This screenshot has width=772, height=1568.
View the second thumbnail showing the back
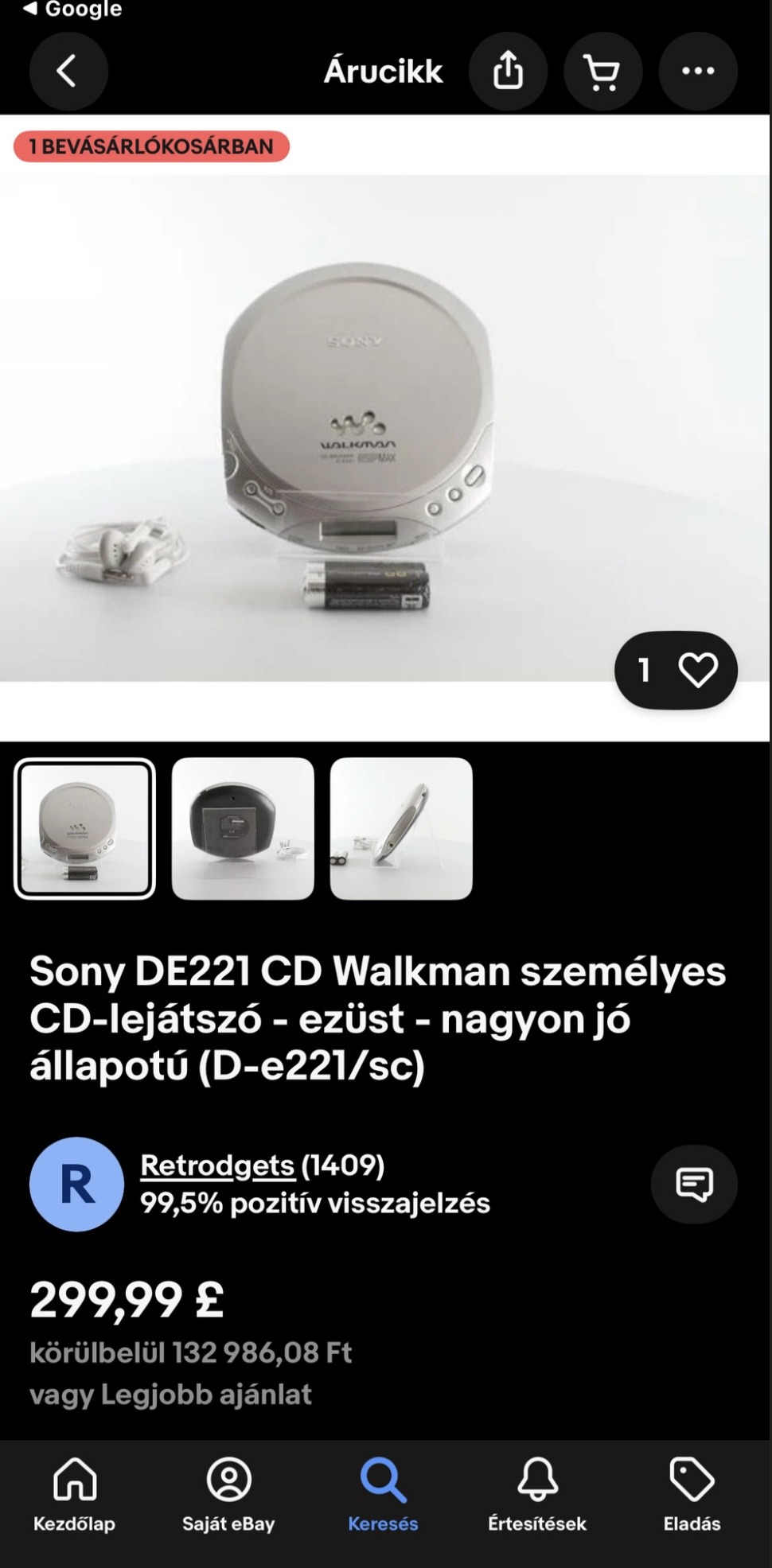pos(243,828)
